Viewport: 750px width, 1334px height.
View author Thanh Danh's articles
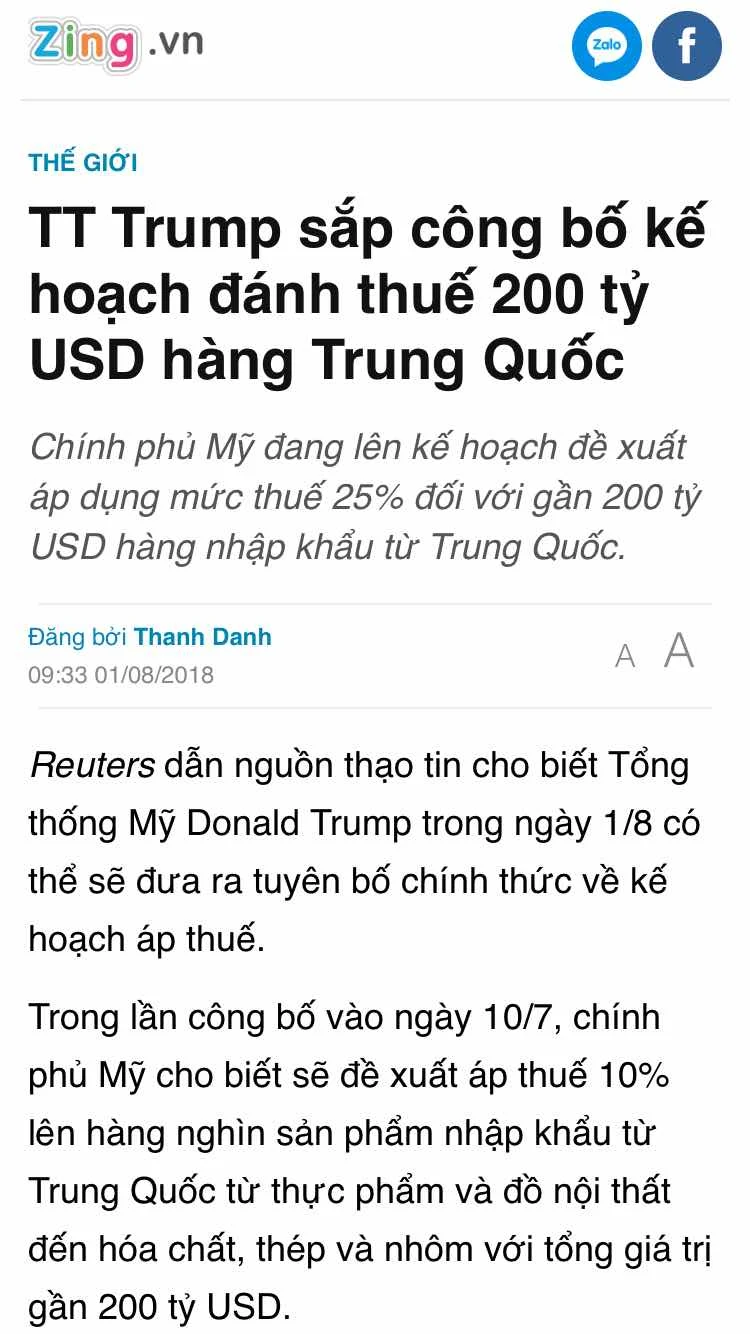point(203,637)
